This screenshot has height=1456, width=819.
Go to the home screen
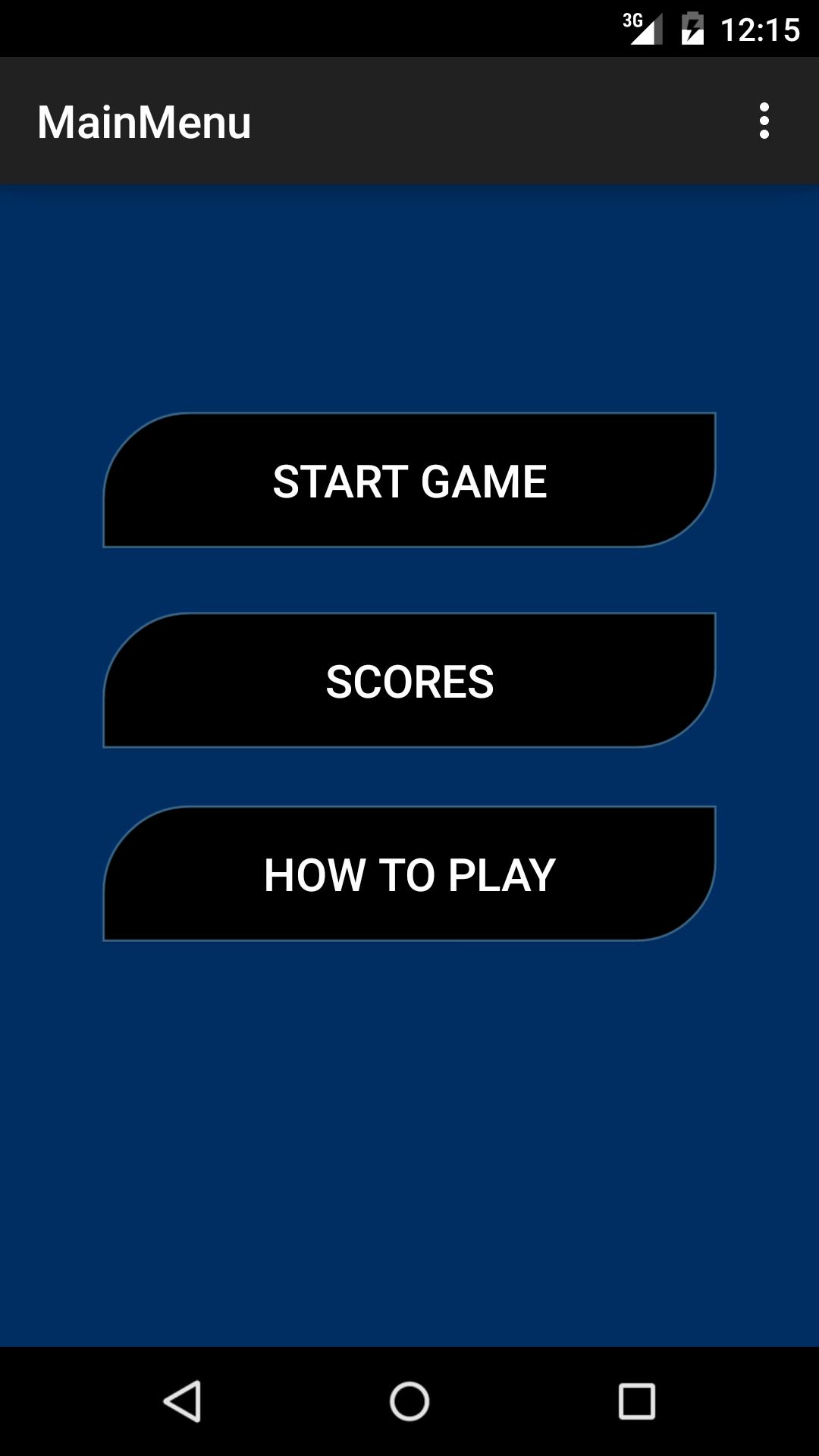pyautogui.click(x=409, y=1401)
